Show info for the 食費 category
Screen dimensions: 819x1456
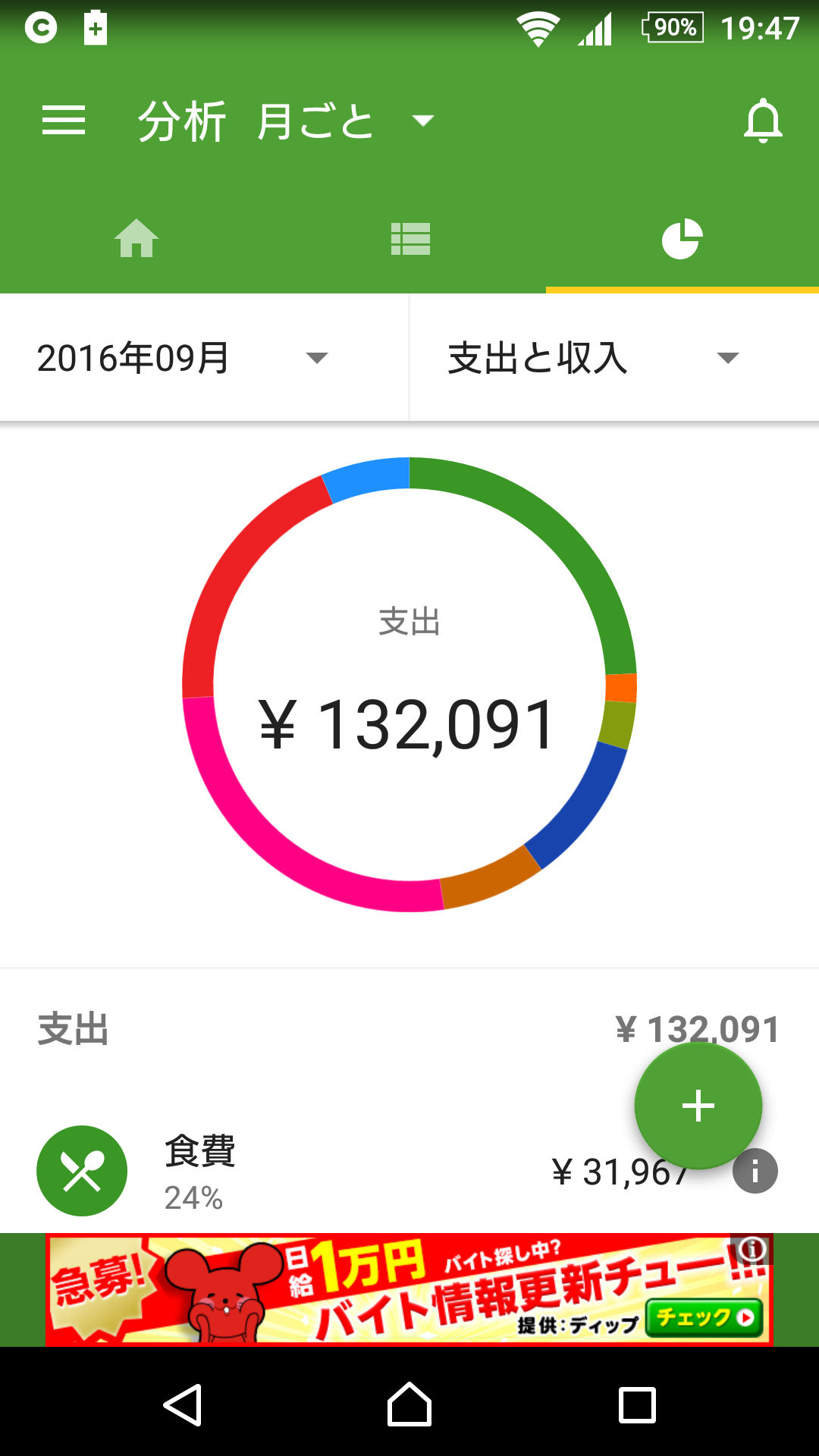pos(755,1172)
